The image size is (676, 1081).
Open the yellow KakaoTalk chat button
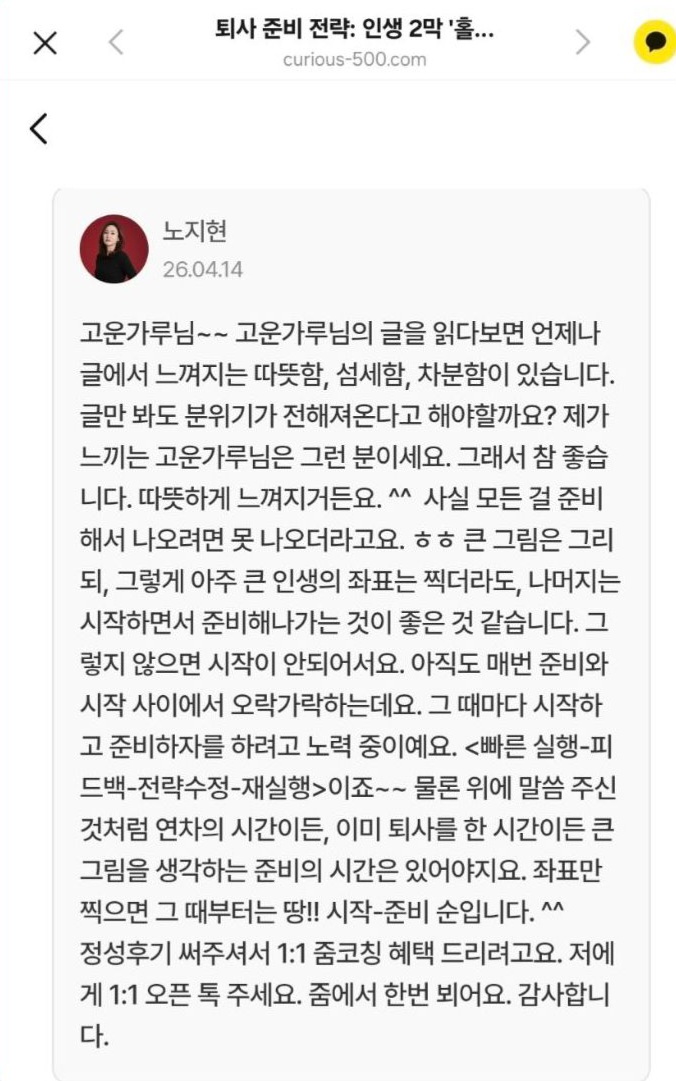pyautogui.click(x=655, y=43)
